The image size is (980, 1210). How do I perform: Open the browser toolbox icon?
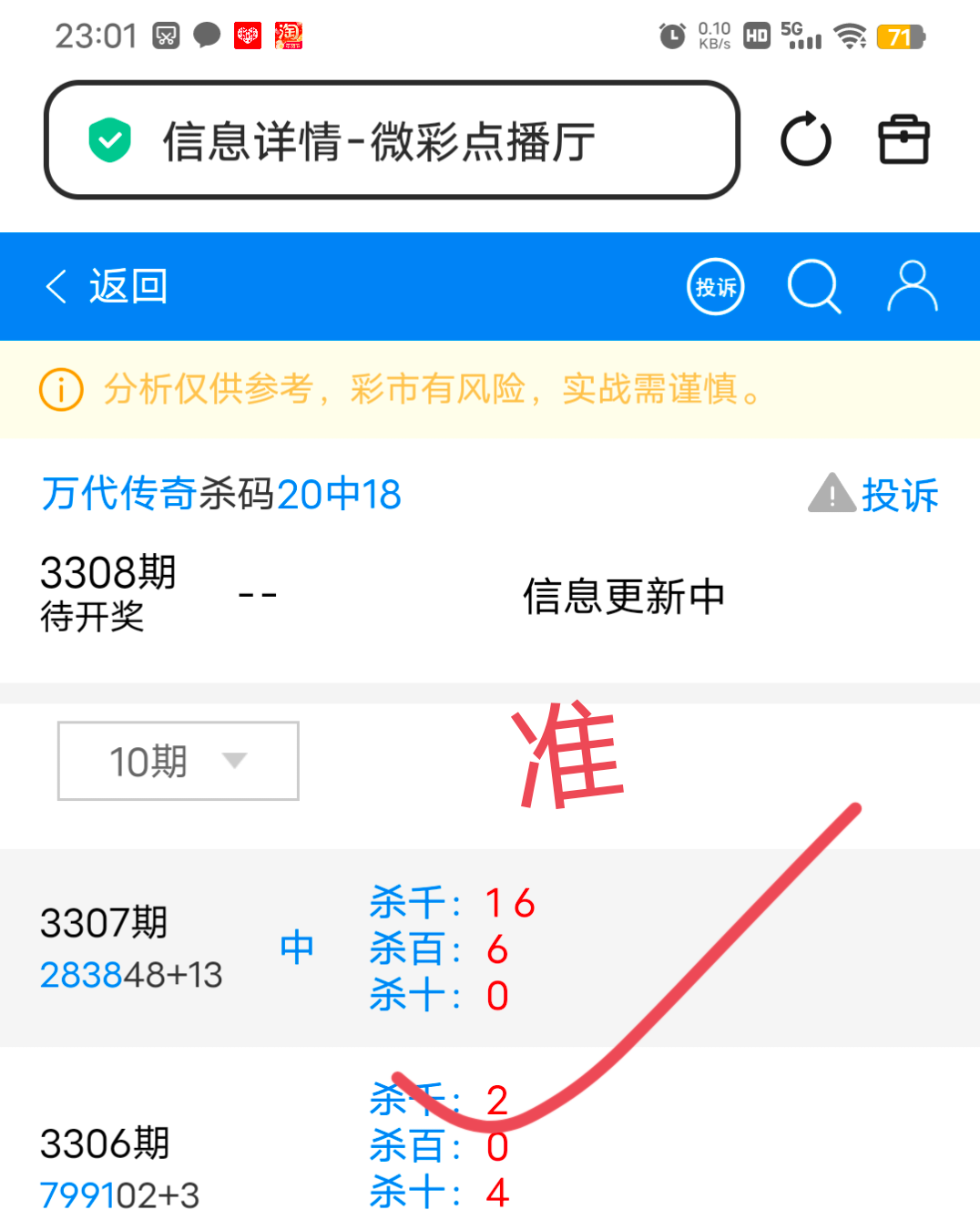903,140
